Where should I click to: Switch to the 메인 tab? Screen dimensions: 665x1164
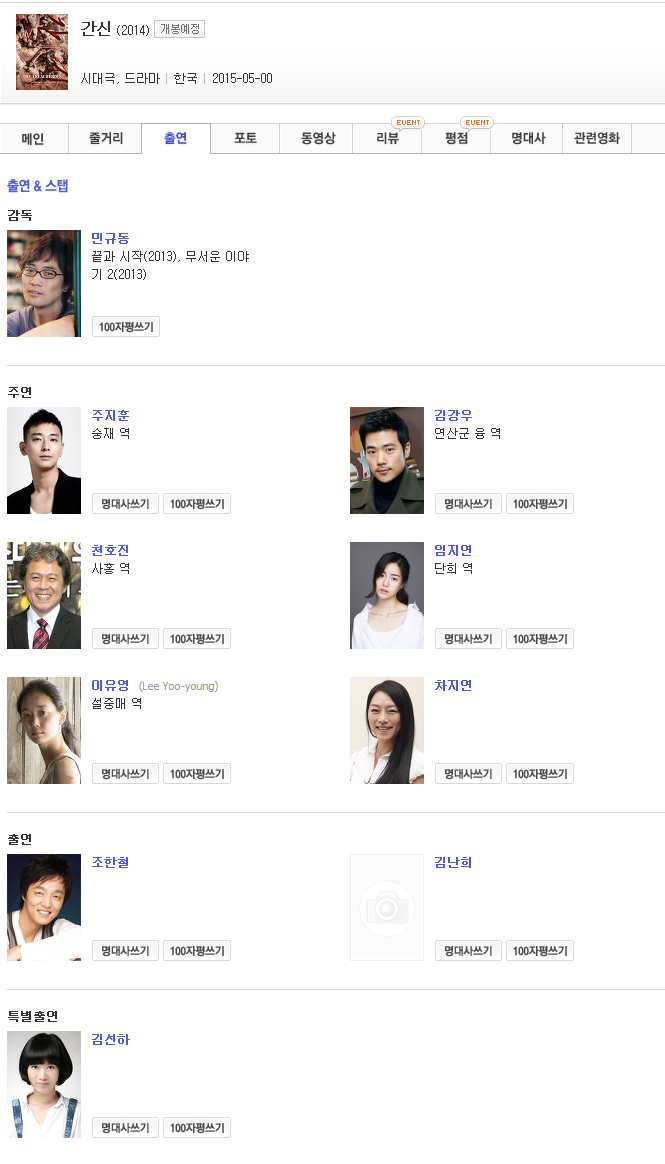pyautogui.click(x=34, y=139)
